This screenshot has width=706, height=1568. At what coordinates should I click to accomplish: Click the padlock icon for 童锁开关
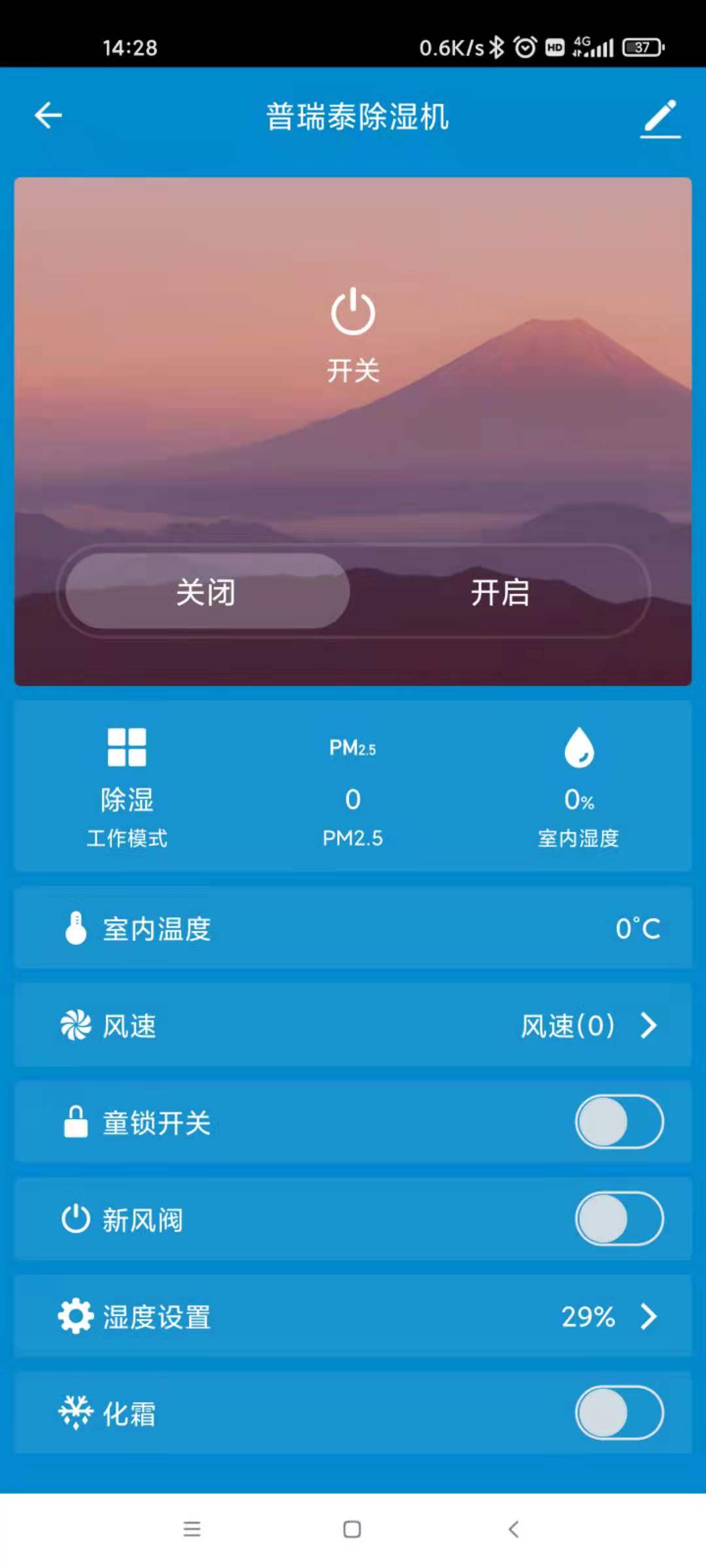pyautogui.click(x=75, y=1121)
